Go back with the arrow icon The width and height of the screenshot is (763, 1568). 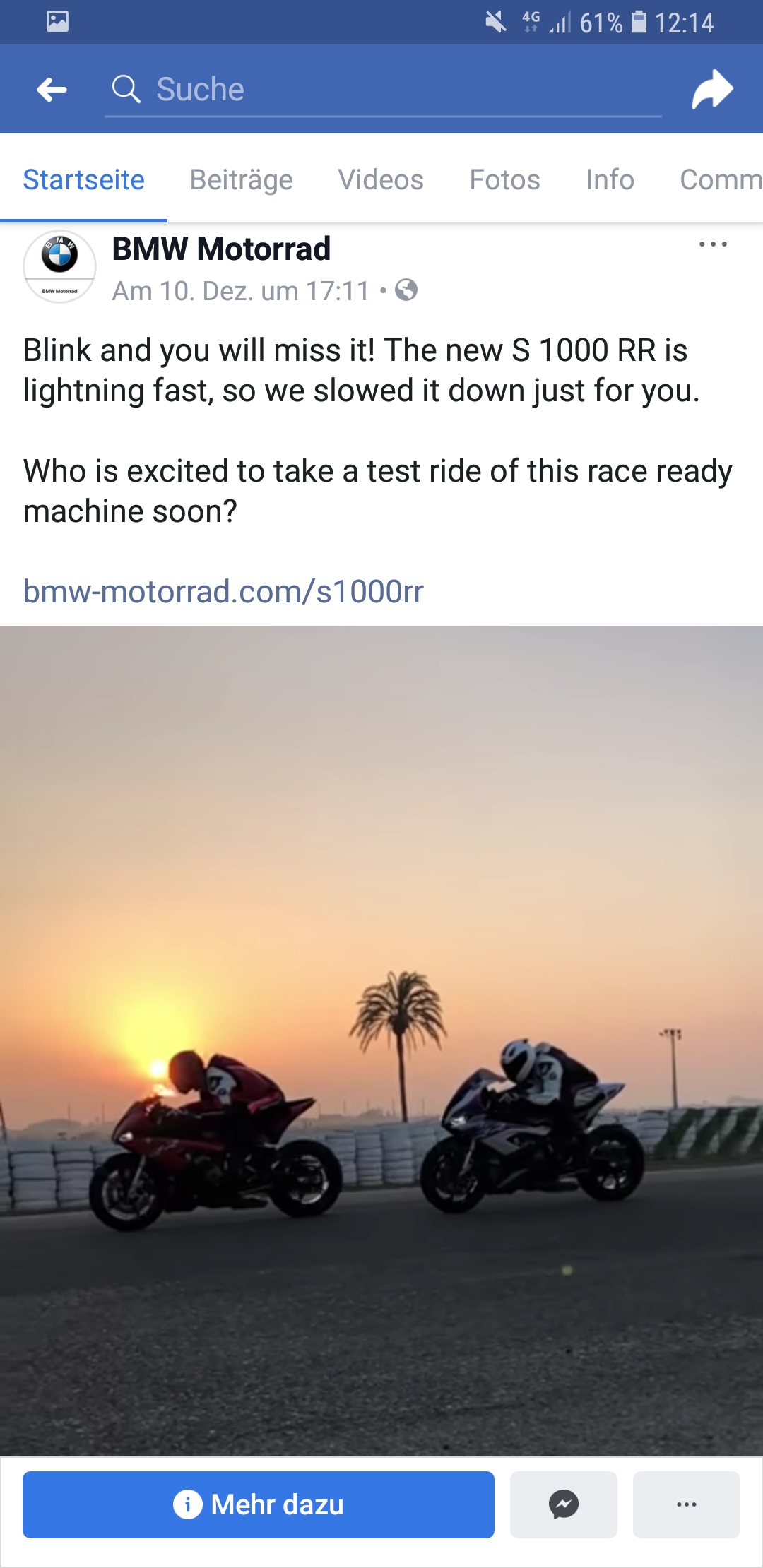click(x=52, y=90)
